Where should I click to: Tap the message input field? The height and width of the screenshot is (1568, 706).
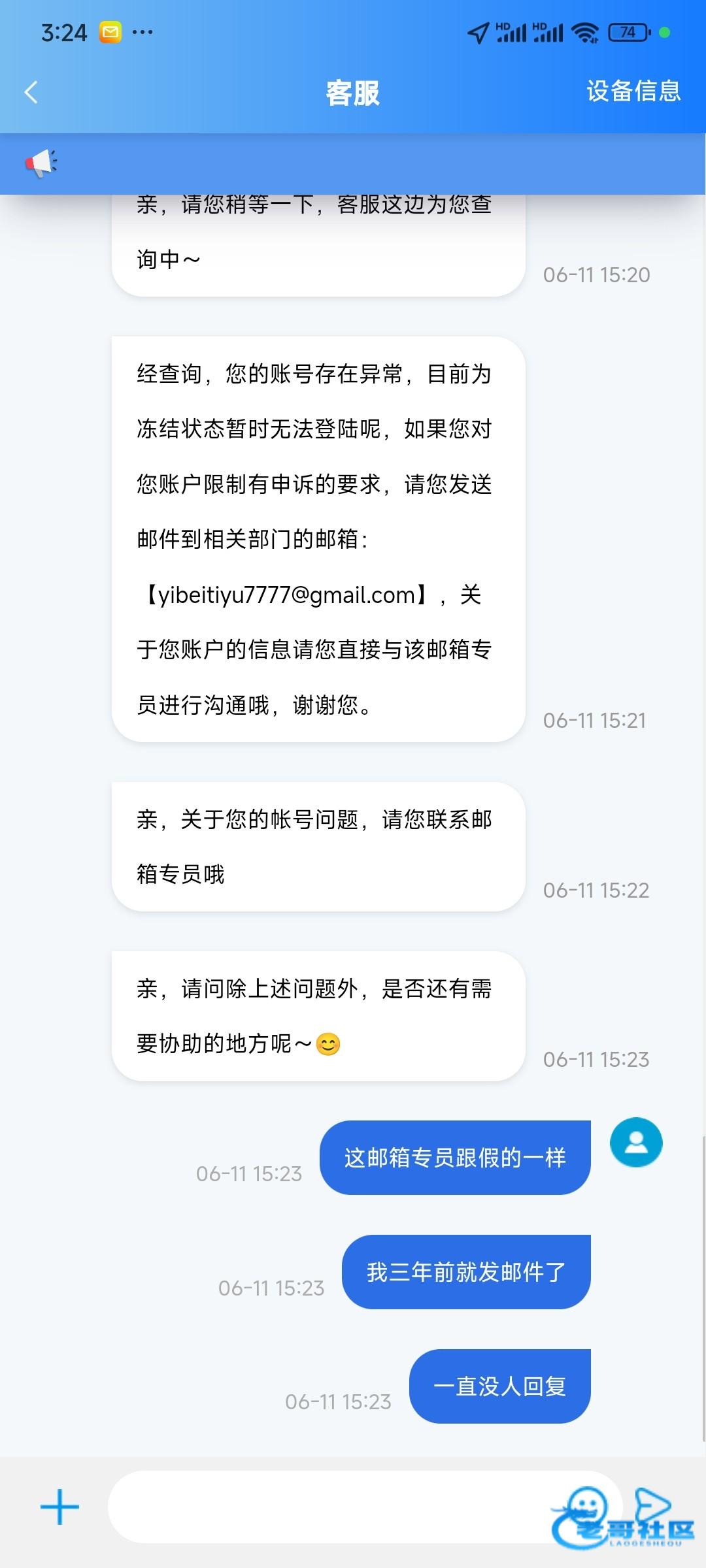[x=365, y=1507]
